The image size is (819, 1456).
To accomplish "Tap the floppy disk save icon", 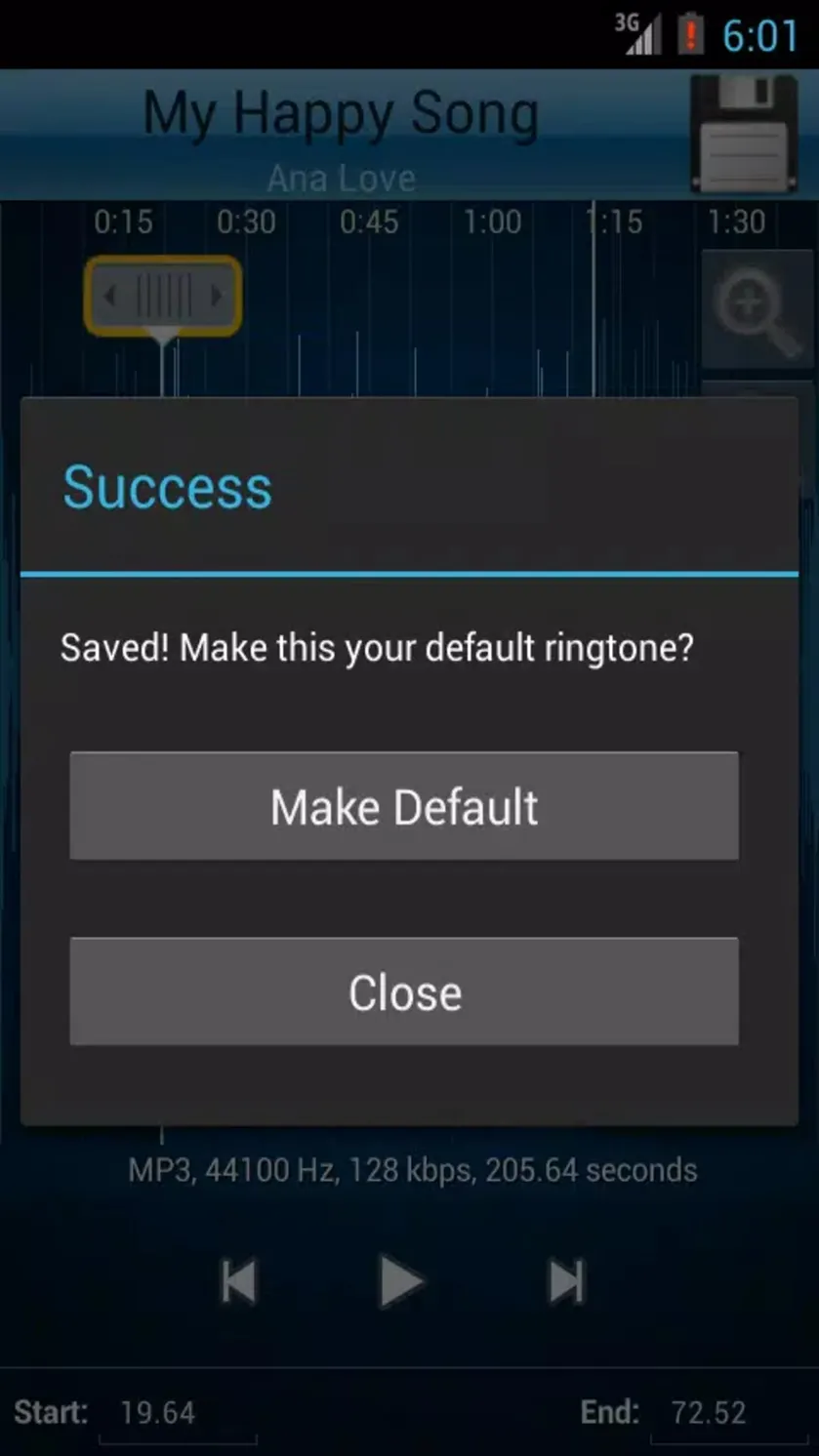I will [744, 133].
